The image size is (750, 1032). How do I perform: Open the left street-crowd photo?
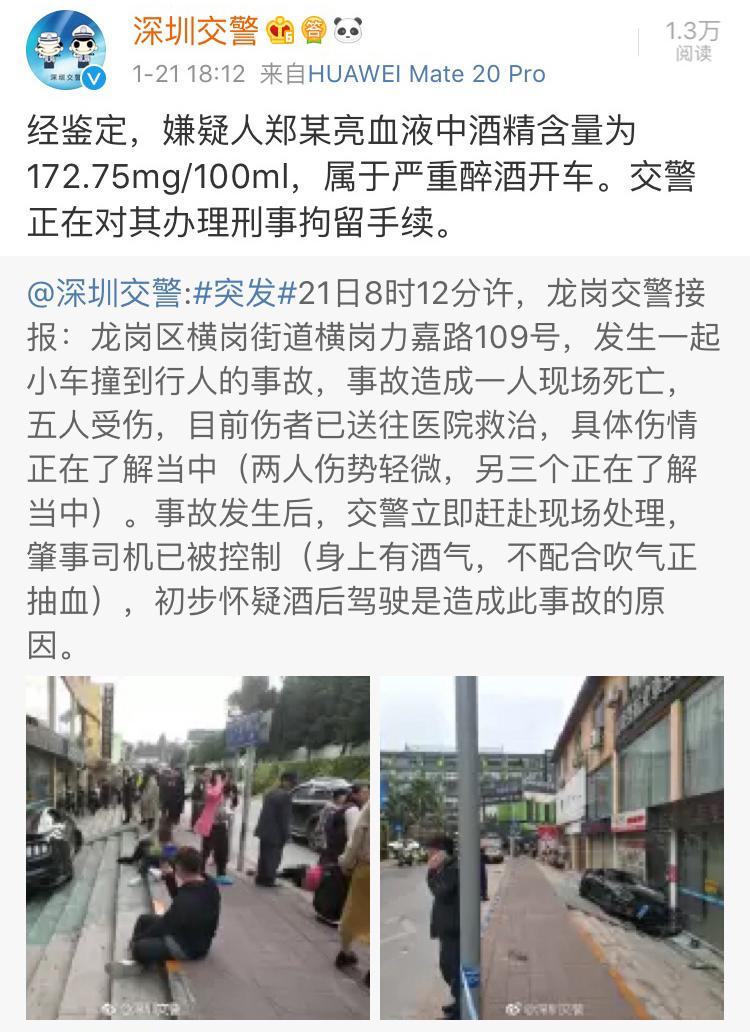pos(197,849)
